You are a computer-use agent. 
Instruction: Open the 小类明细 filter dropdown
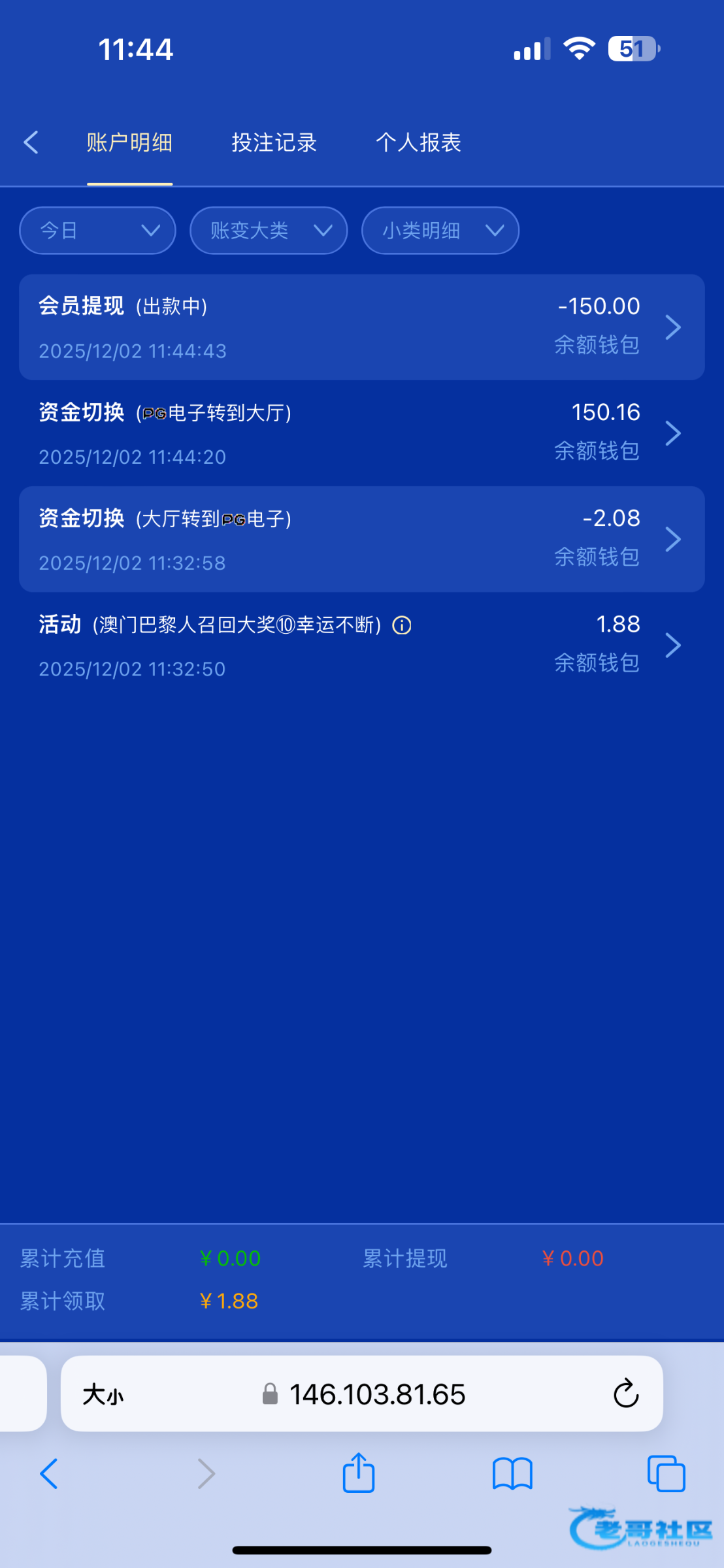(440, 231)
